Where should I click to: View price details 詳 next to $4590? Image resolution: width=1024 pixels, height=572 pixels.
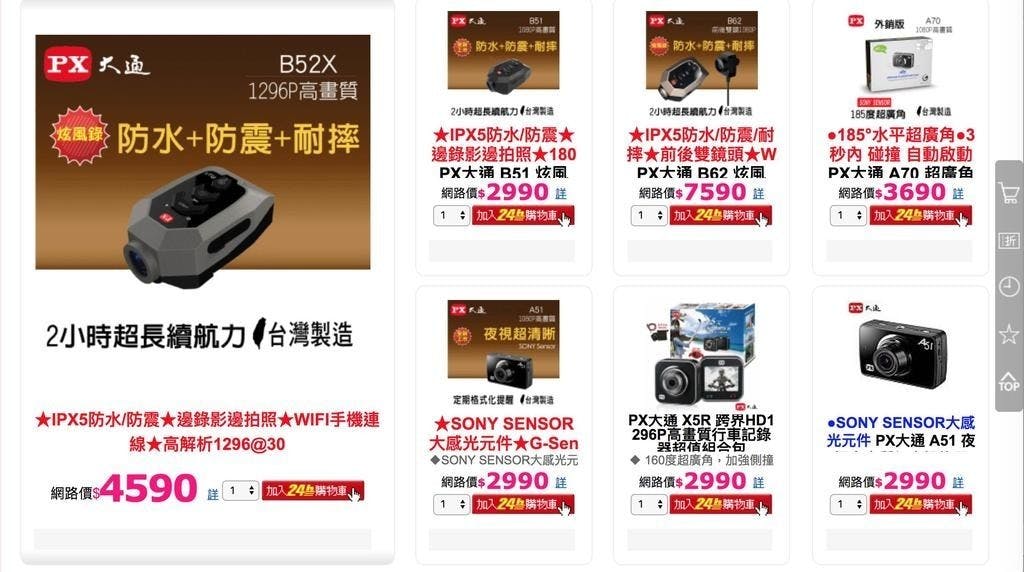pos(213,494)
